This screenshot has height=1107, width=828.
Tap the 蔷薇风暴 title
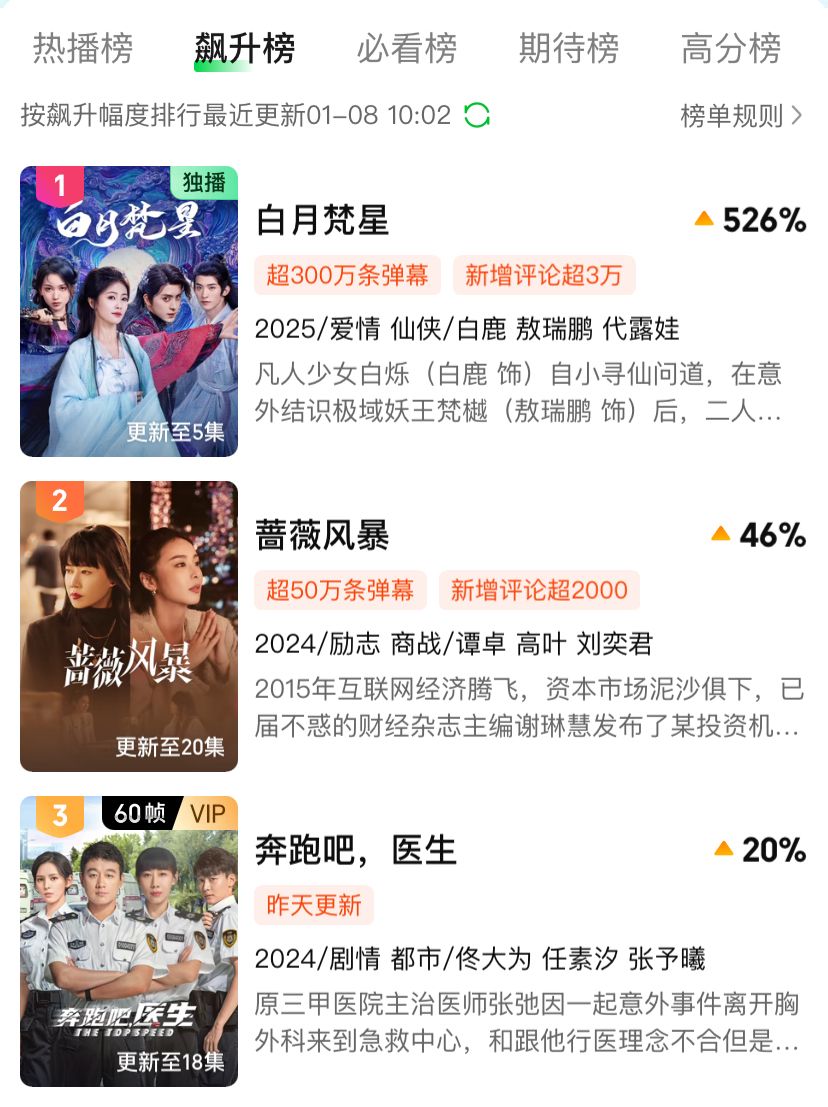coord(323,535)
